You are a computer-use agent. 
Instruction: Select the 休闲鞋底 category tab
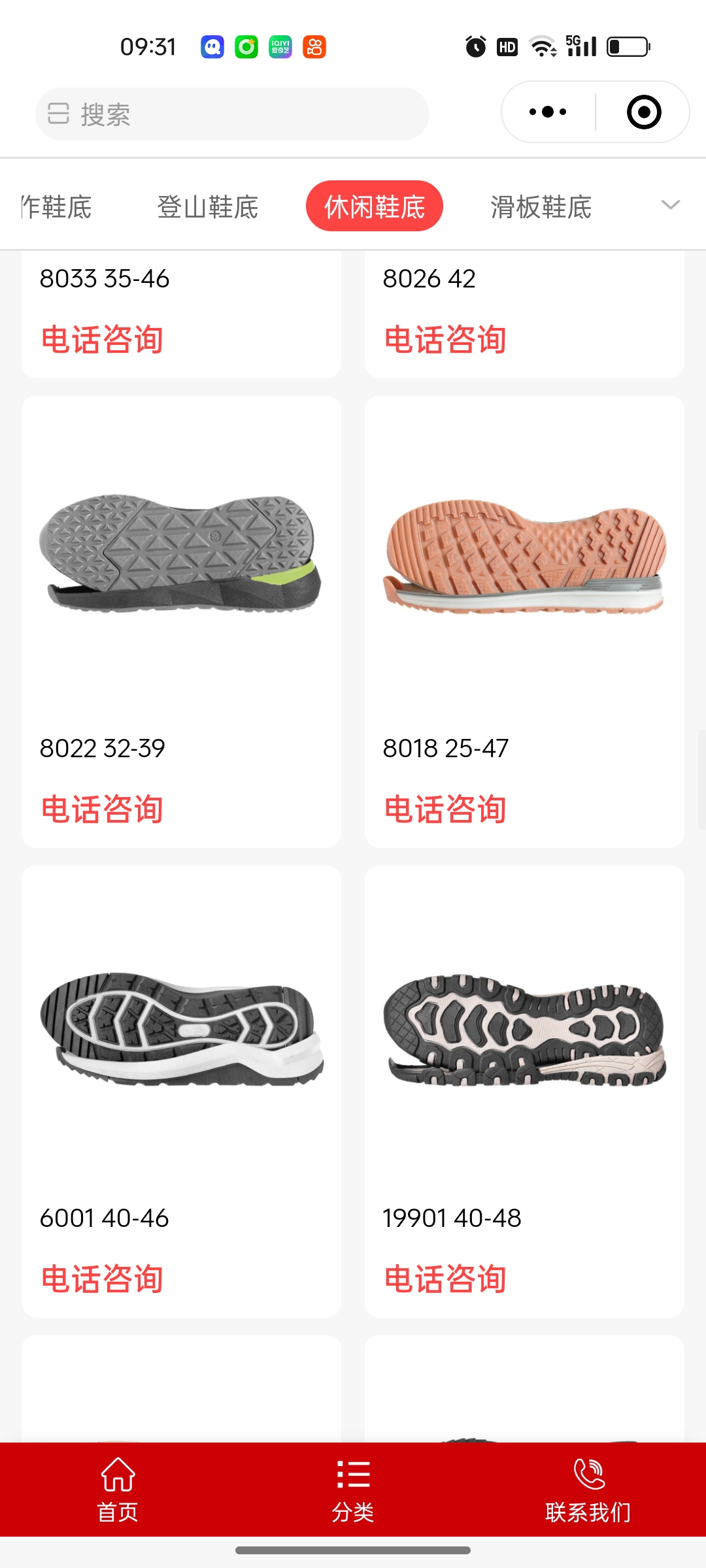374,206
